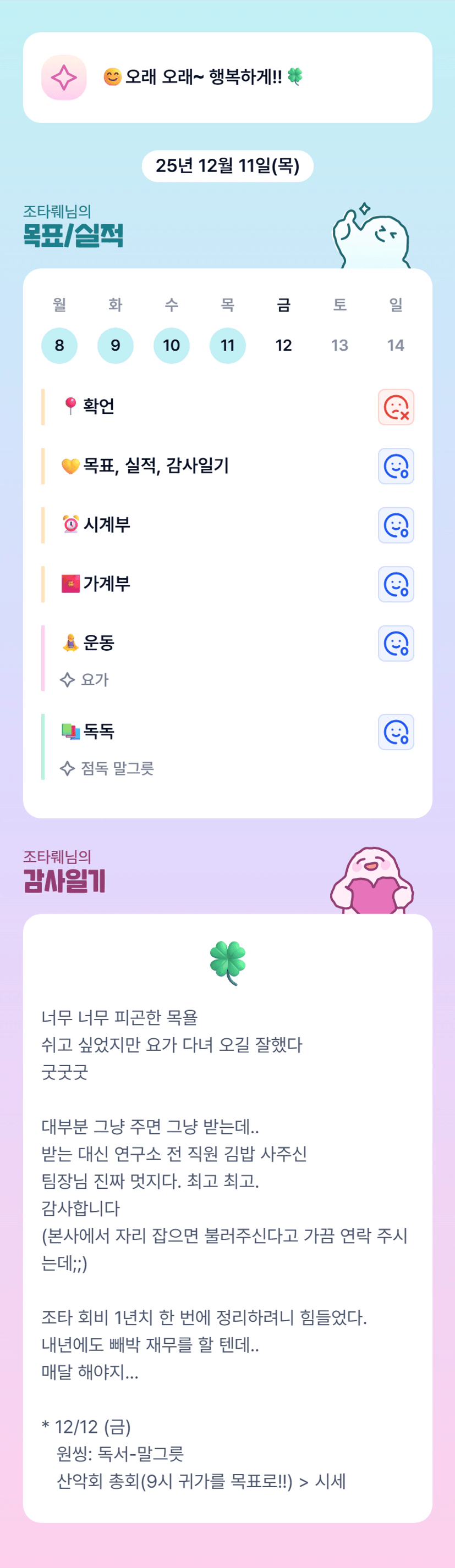This screenshot has height=1568, width=455.
Task: Open the 25년 12월 11일(목) date pill
Action: point(227,165)
